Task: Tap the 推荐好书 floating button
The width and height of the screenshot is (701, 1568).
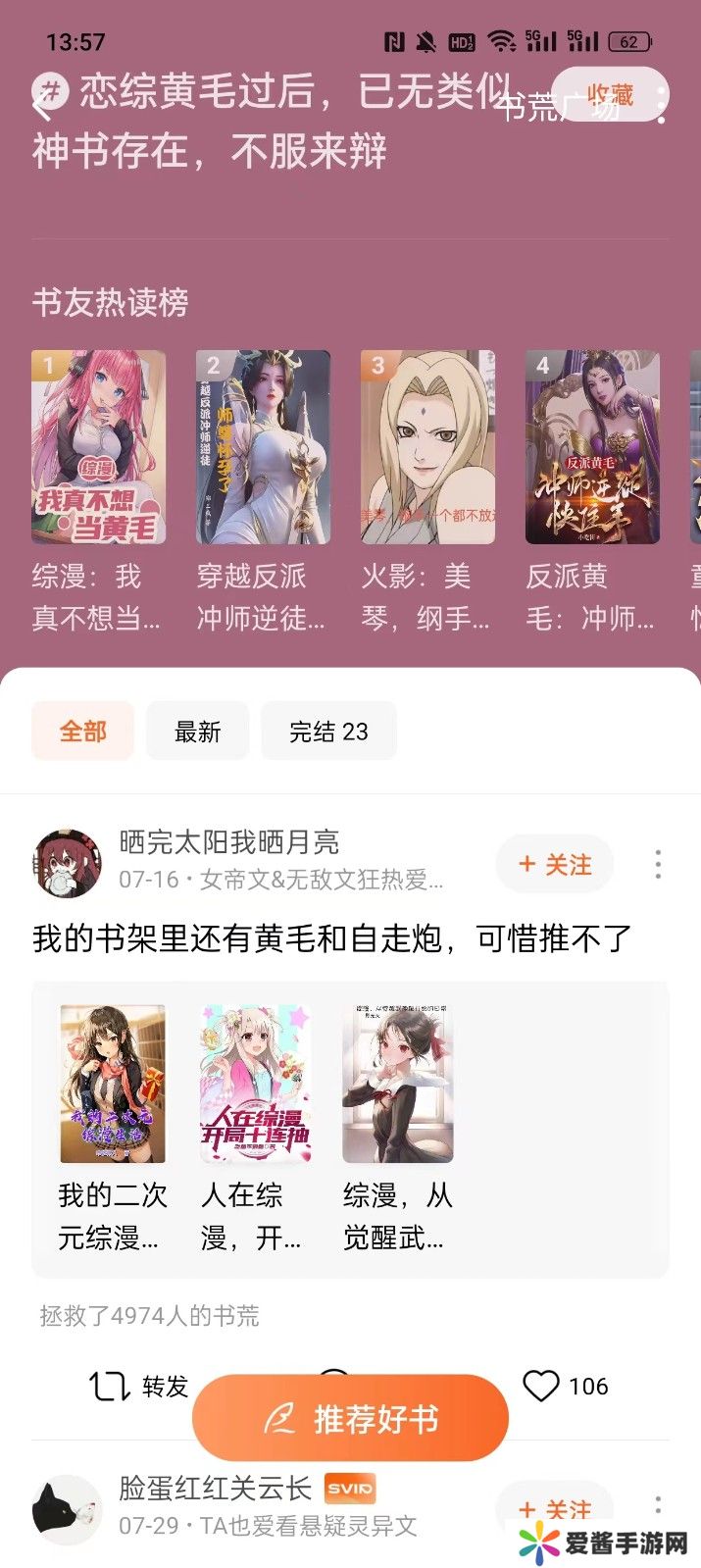Action: click(350, 1418)
